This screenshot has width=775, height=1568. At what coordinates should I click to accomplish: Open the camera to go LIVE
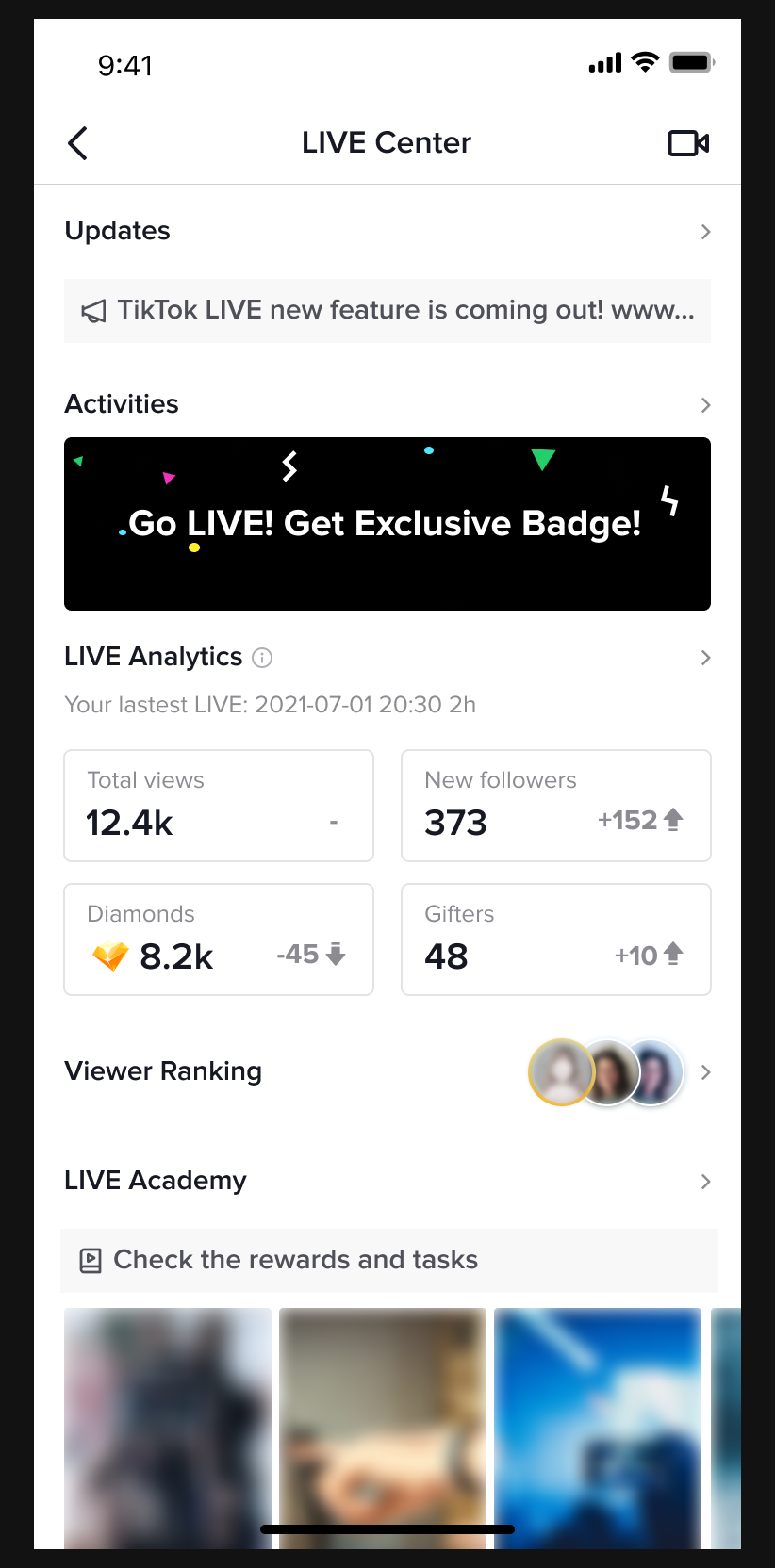(x=687, y=143)
